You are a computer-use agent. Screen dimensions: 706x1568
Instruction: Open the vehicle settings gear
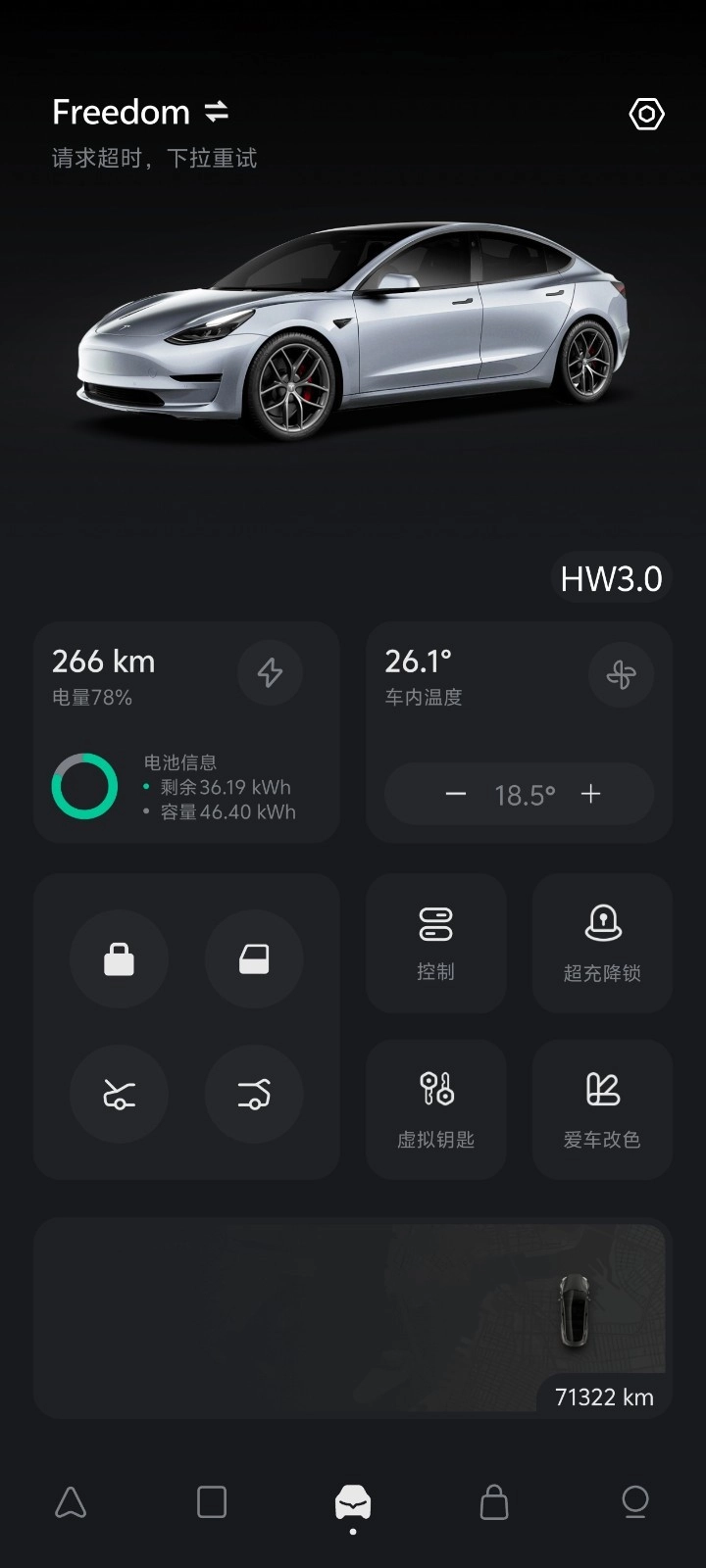(646, 116)
